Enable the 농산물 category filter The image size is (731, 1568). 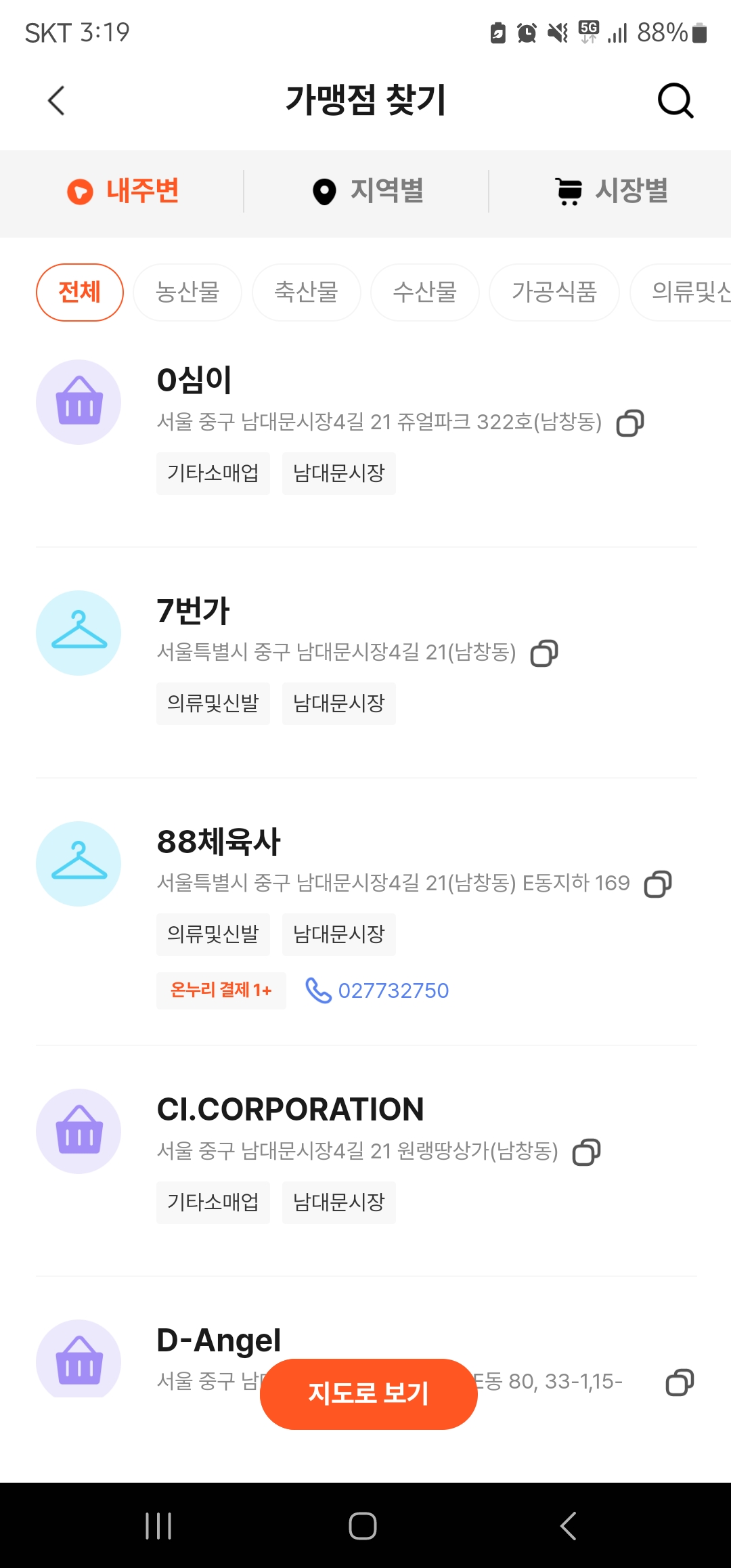(x=187, y=292)
